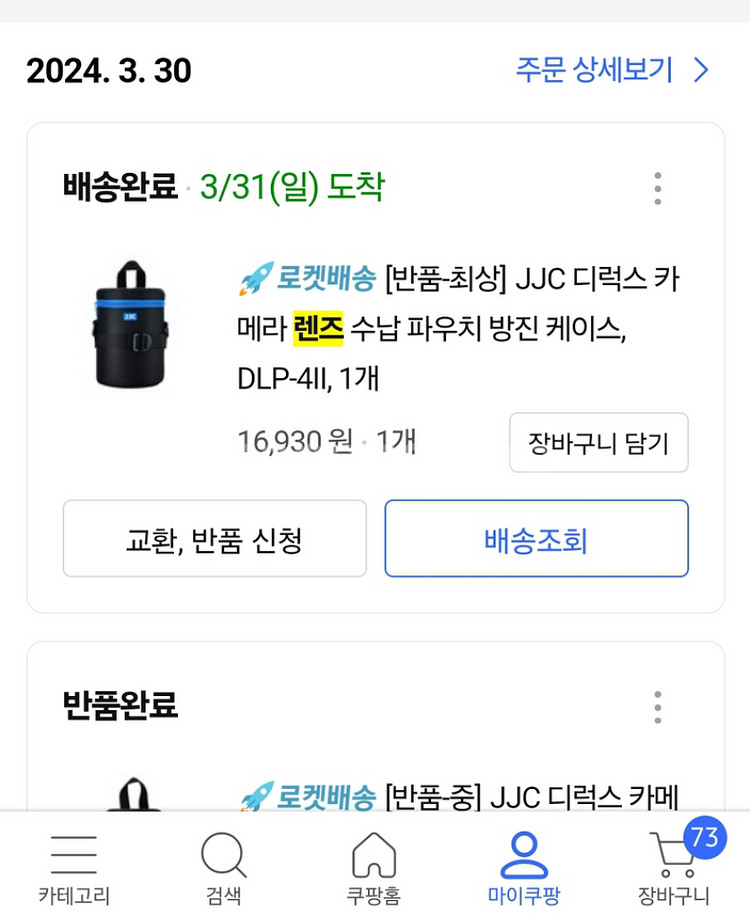Open the 카테고리 menu tab

[x=74, y=867]
